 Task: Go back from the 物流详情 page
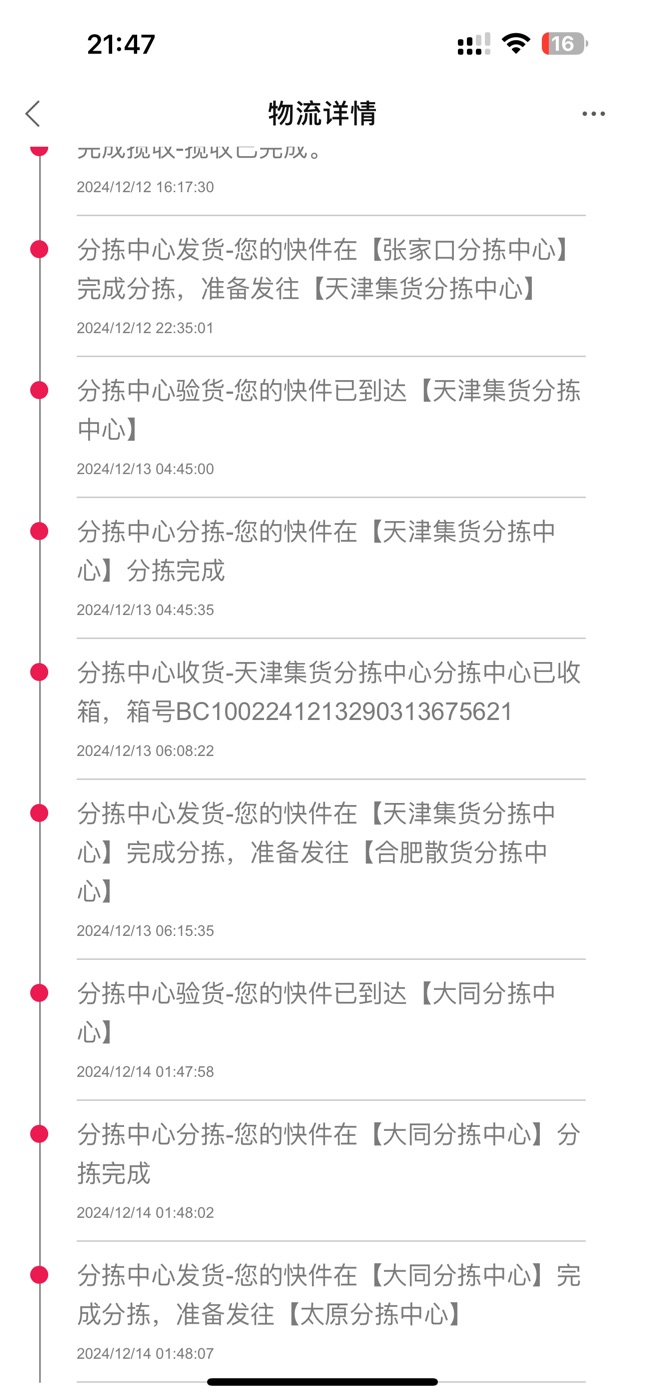[33, 114]
